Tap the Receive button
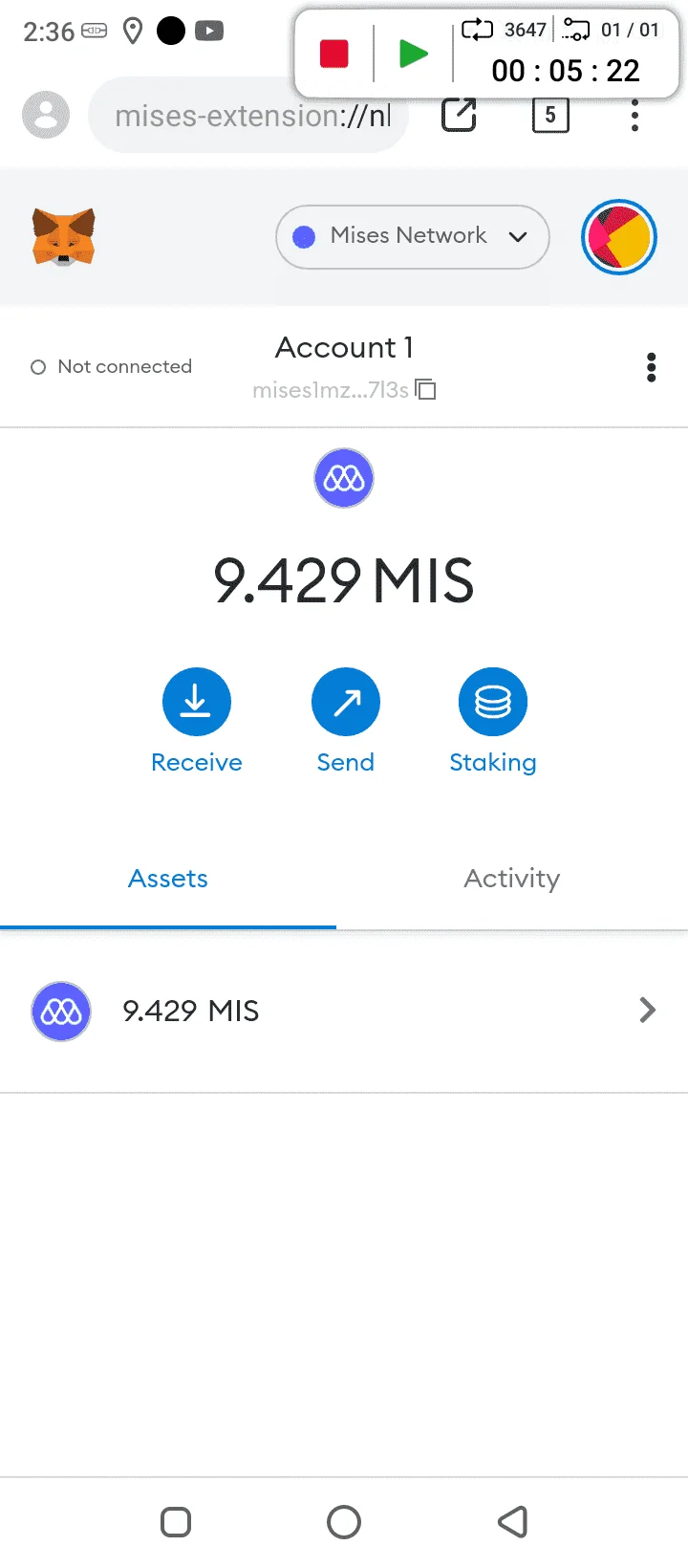The width and height of the screenshot is (688, 1568). pos(197,721)
